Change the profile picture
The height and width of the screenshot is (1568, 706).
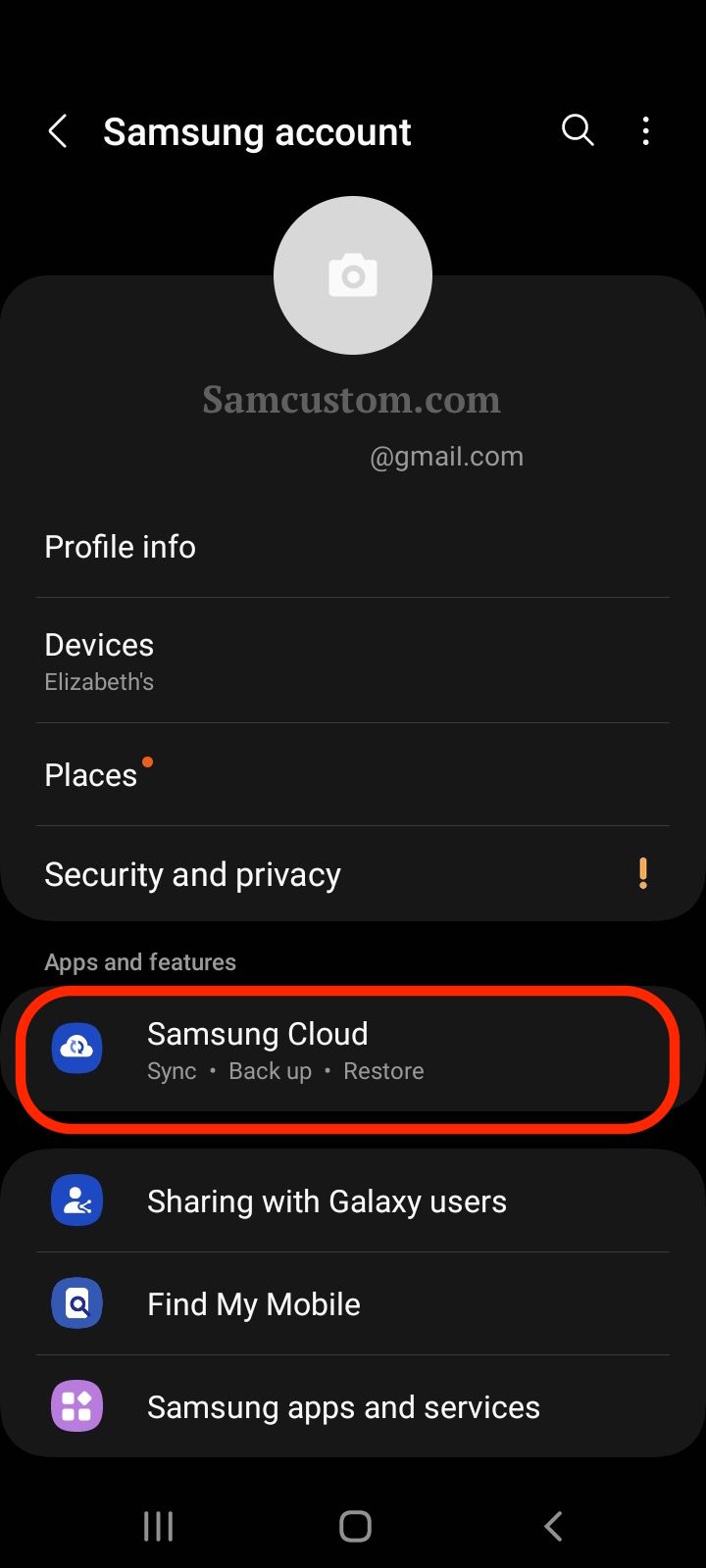tap(353, 275)
